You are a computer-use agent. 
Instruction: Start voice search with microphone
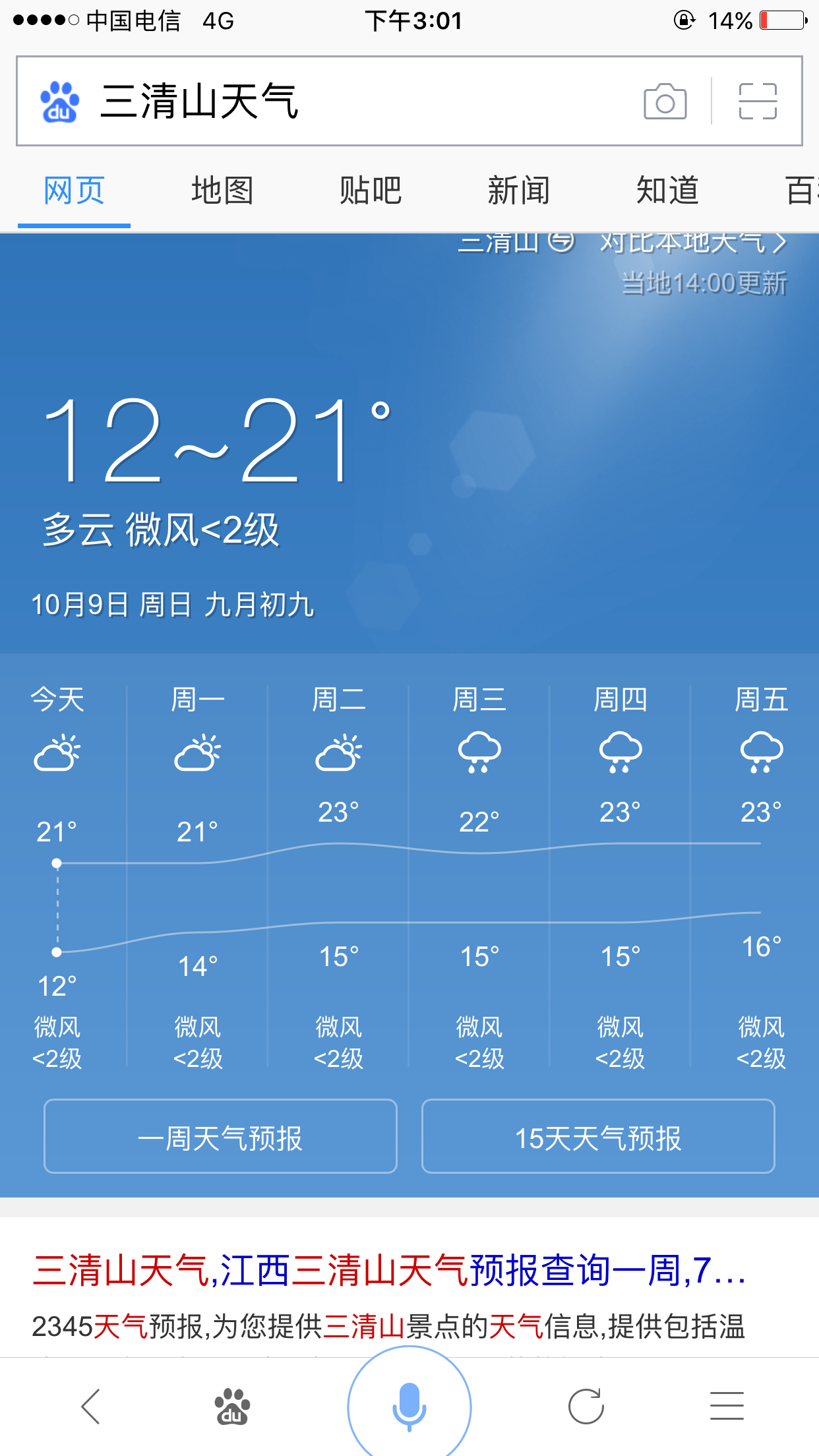(x=409, y=1407)
